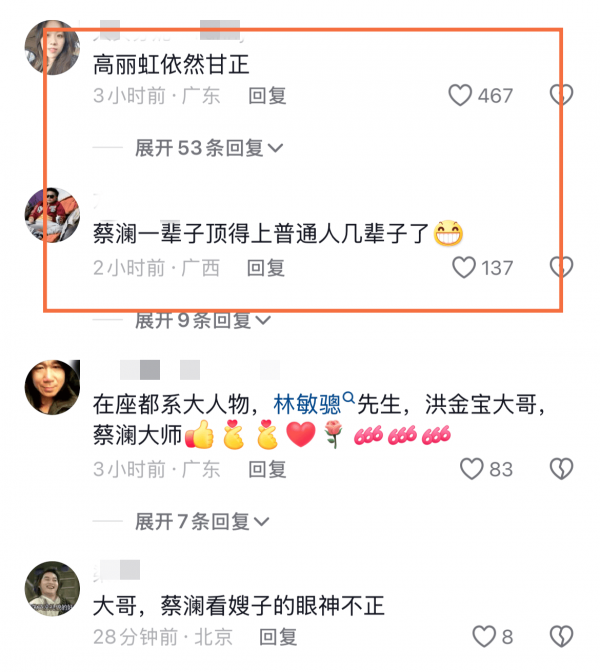Reply to the comment 高丽虹依然甘正
Image resolution: width=600 pixels, height=672 pixels.
click(x=267, y=96)
